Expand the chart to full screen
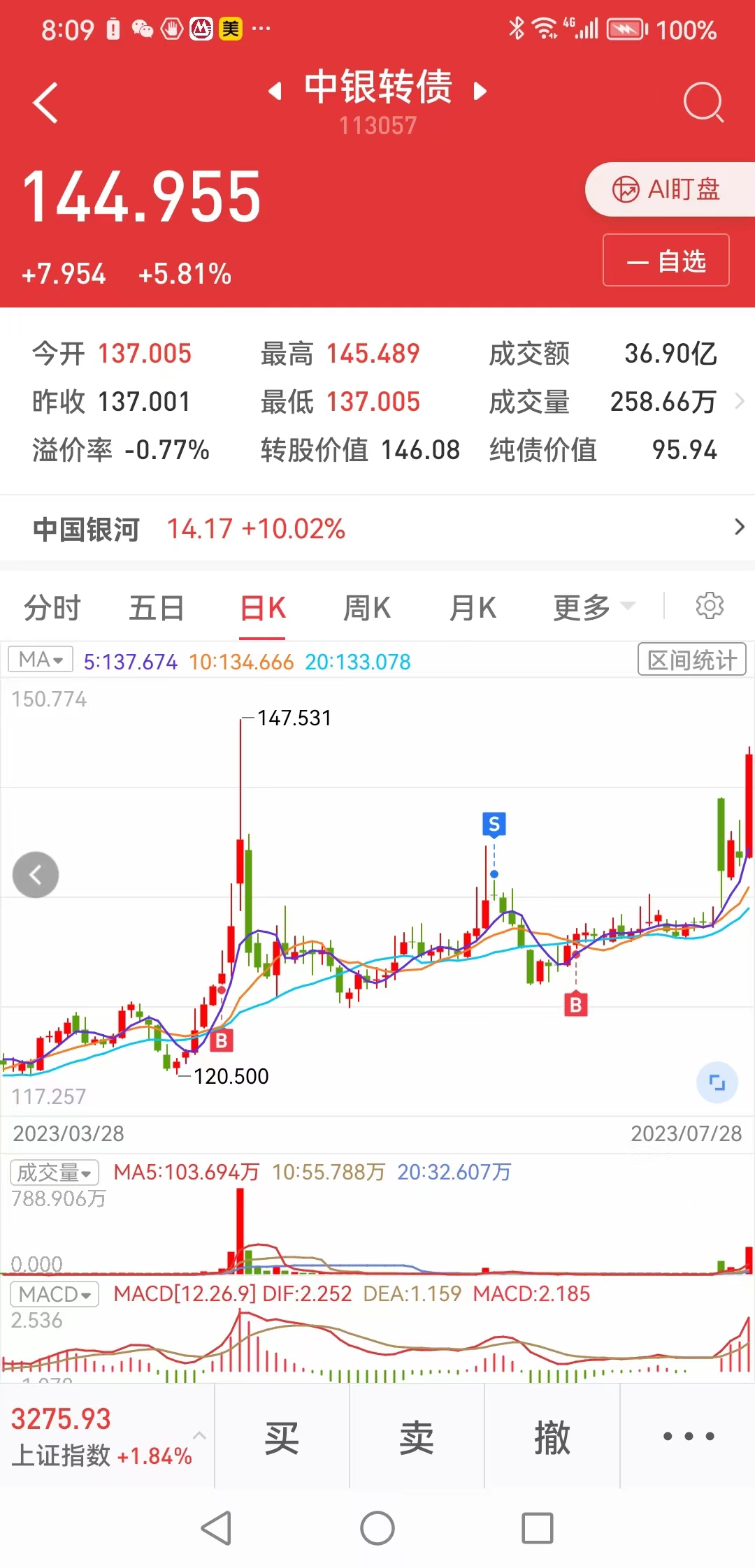The width and height of the screenshot is (755, 1568). coord(717,1083)
